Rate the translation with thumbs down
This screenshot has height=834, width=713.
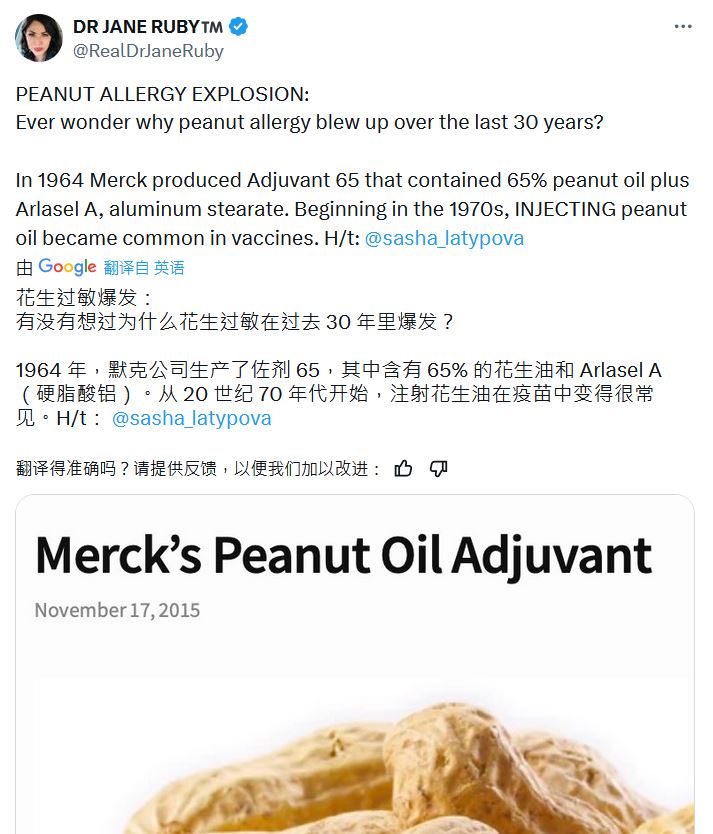[438, 468]
